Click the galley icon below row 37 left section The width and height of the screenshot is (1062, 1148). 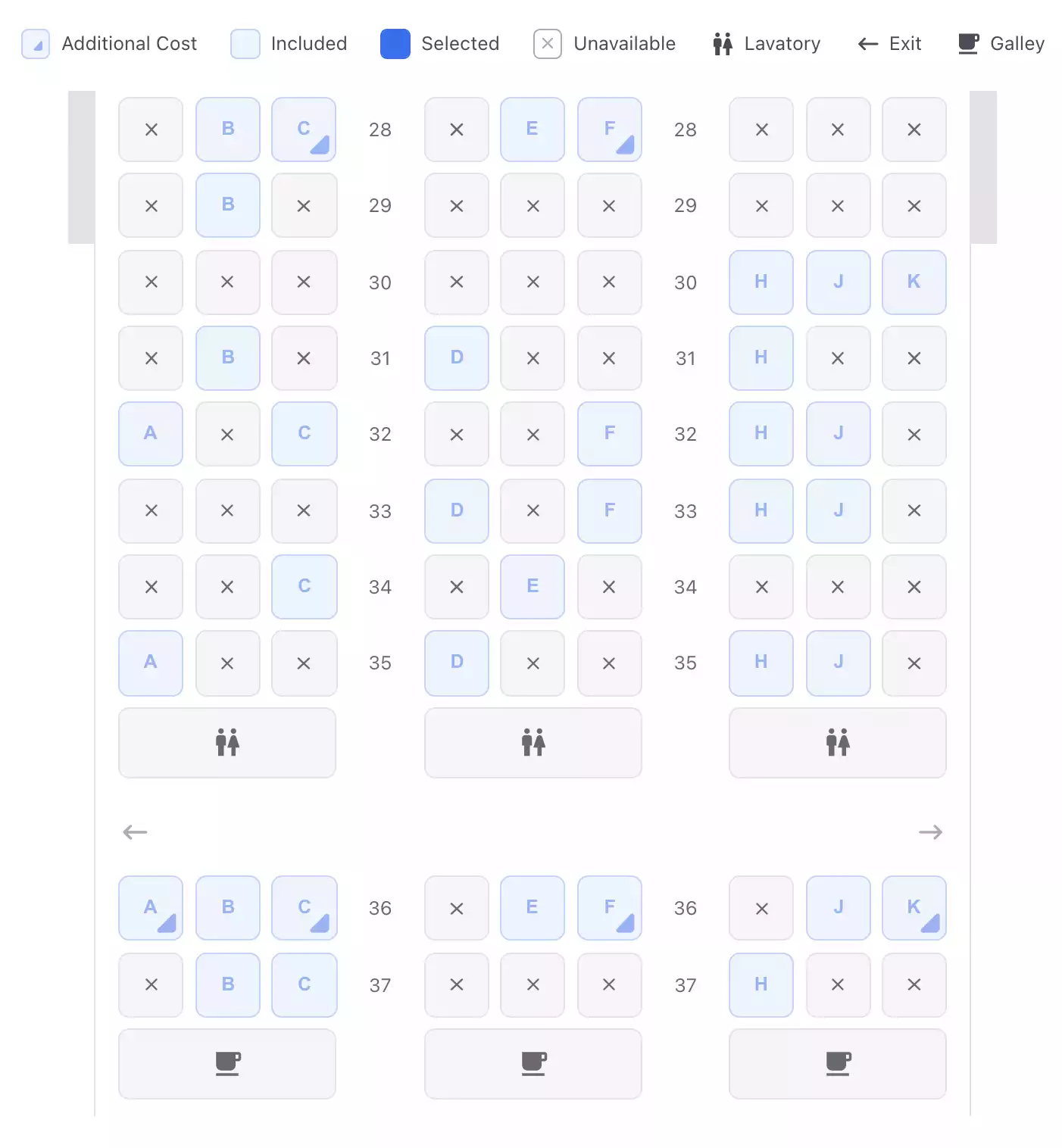(x=226, y=1064)
